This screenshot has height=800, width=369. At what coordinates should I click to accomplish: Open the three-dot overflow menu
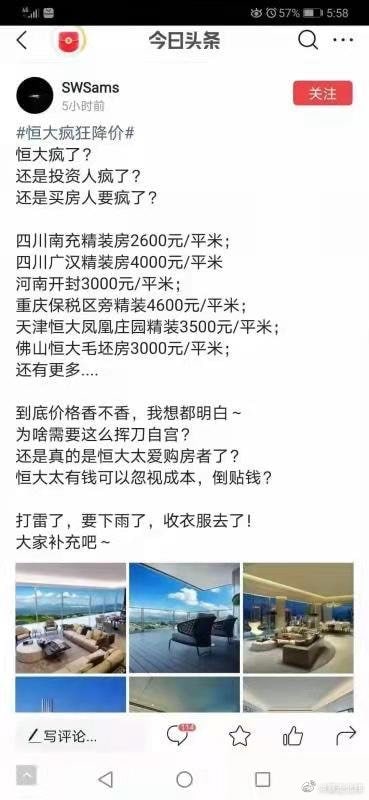[x=342, y=40]
